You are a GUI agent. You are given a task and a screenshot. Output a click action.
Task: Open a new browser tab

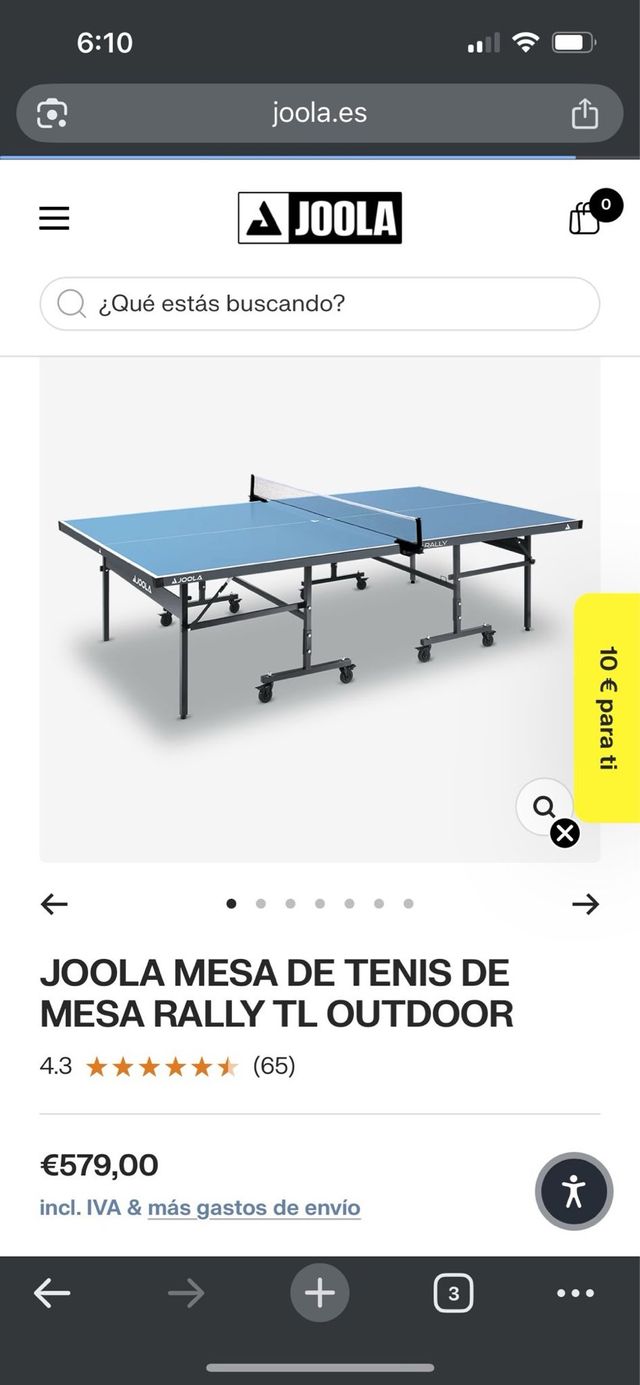coord(320,1294)
